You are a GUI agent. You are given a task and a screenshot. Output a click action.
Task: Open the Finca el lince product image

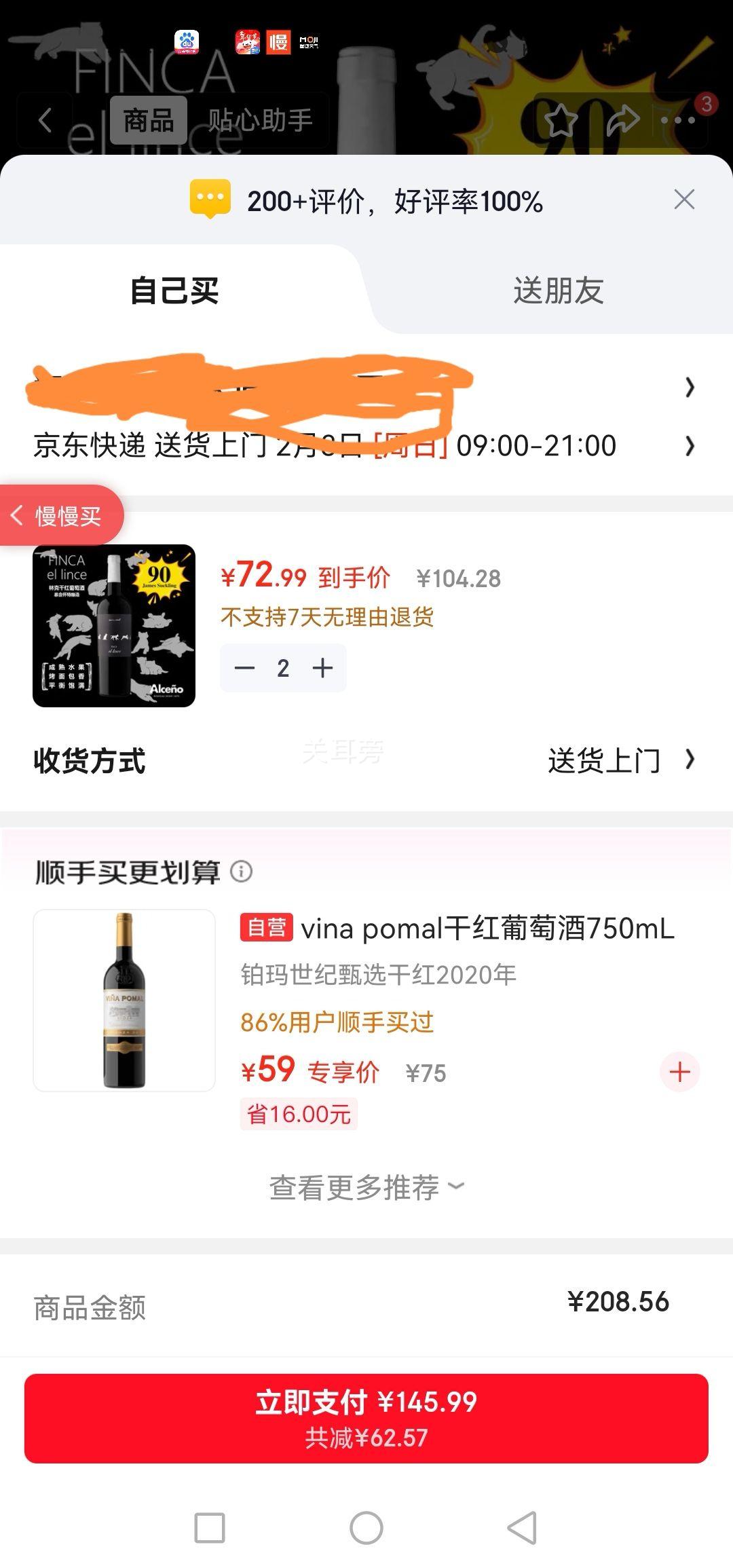114,626
